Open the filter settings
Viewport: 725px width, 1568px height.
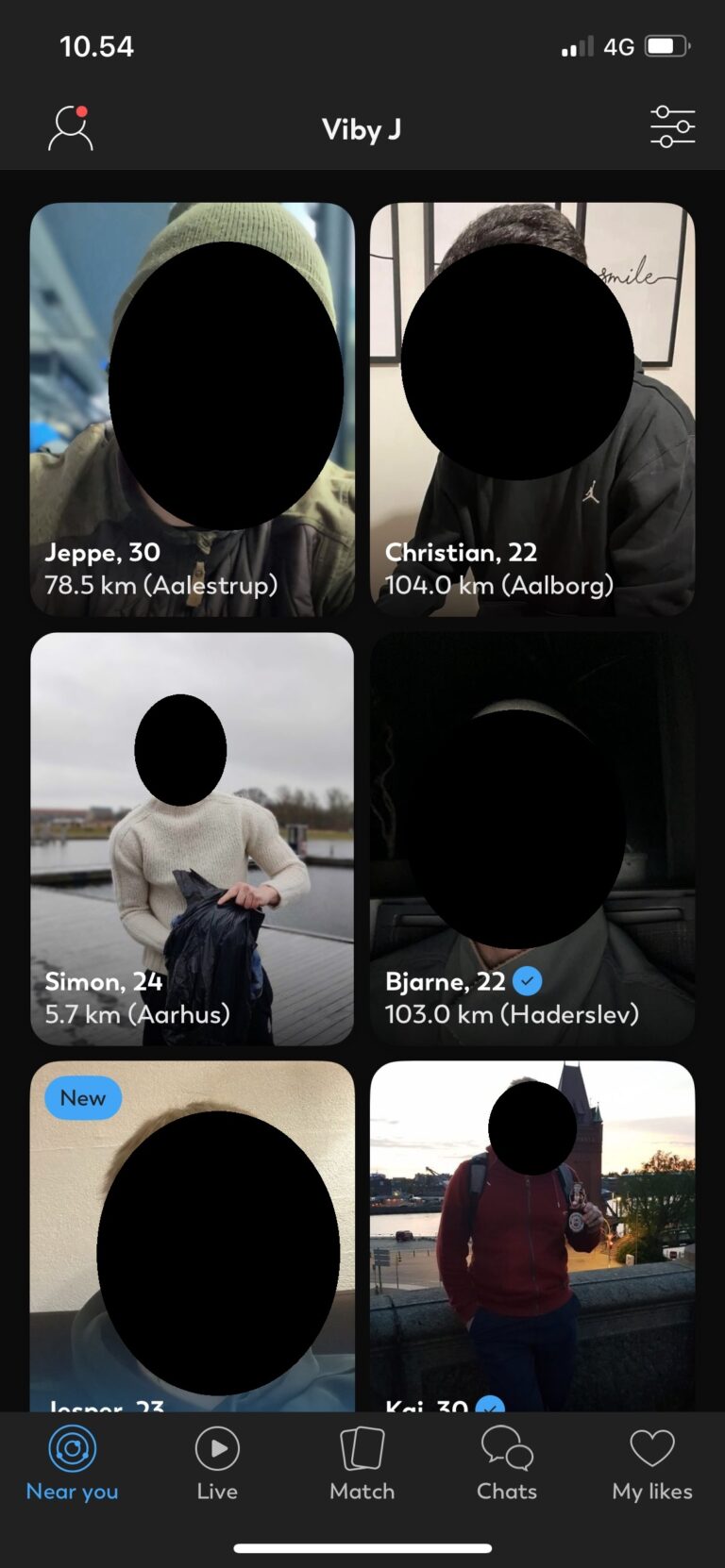pos(672,126)
